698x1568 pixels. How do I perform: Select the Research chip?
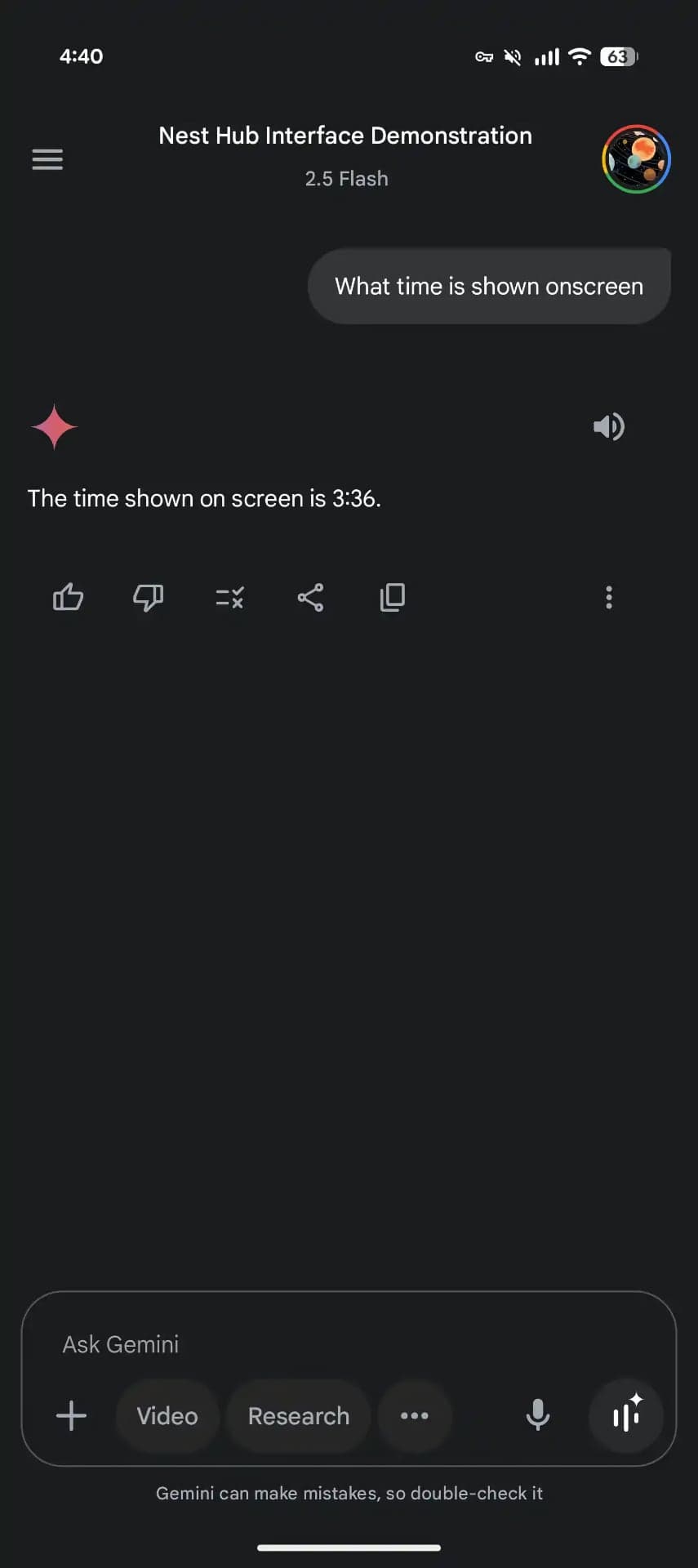[x=299, y=1415]
